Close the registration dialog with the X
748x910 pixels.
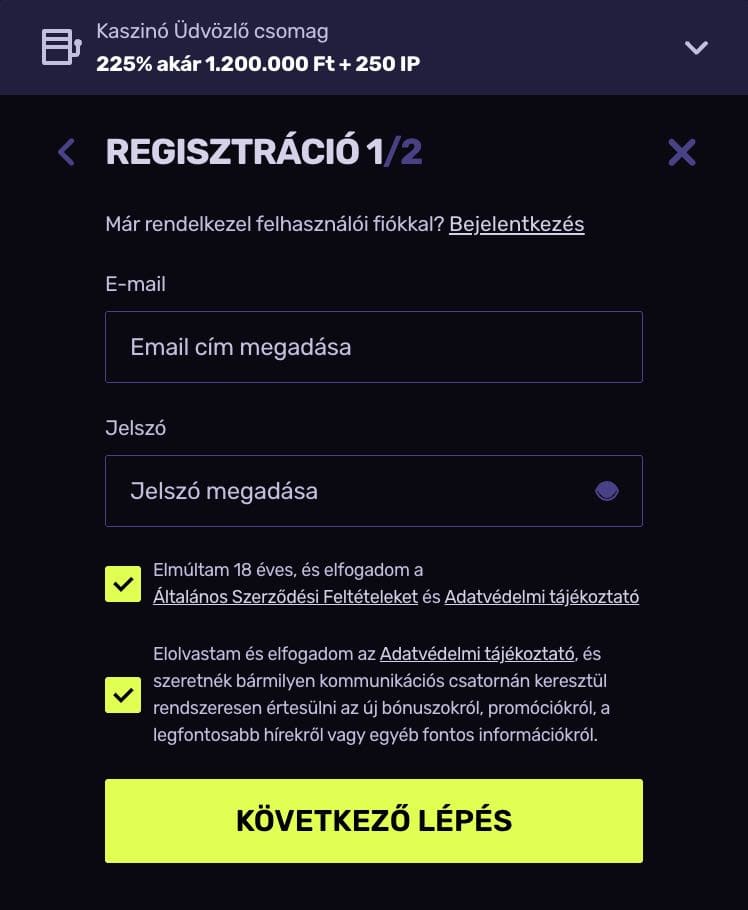coord(681,151)
